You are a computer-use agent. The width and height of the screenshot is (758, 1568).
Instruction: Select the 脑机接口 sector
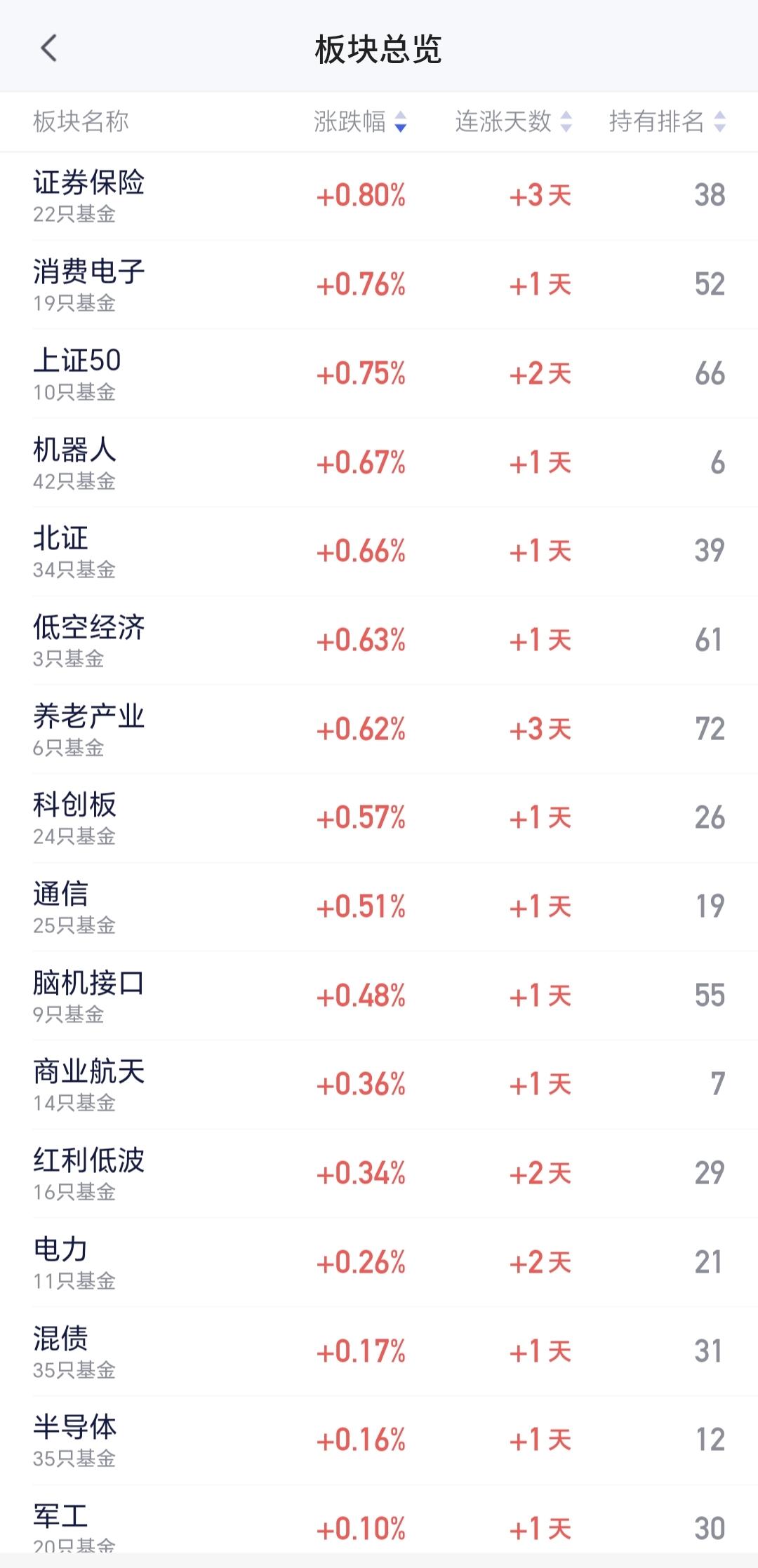[379, 996]
